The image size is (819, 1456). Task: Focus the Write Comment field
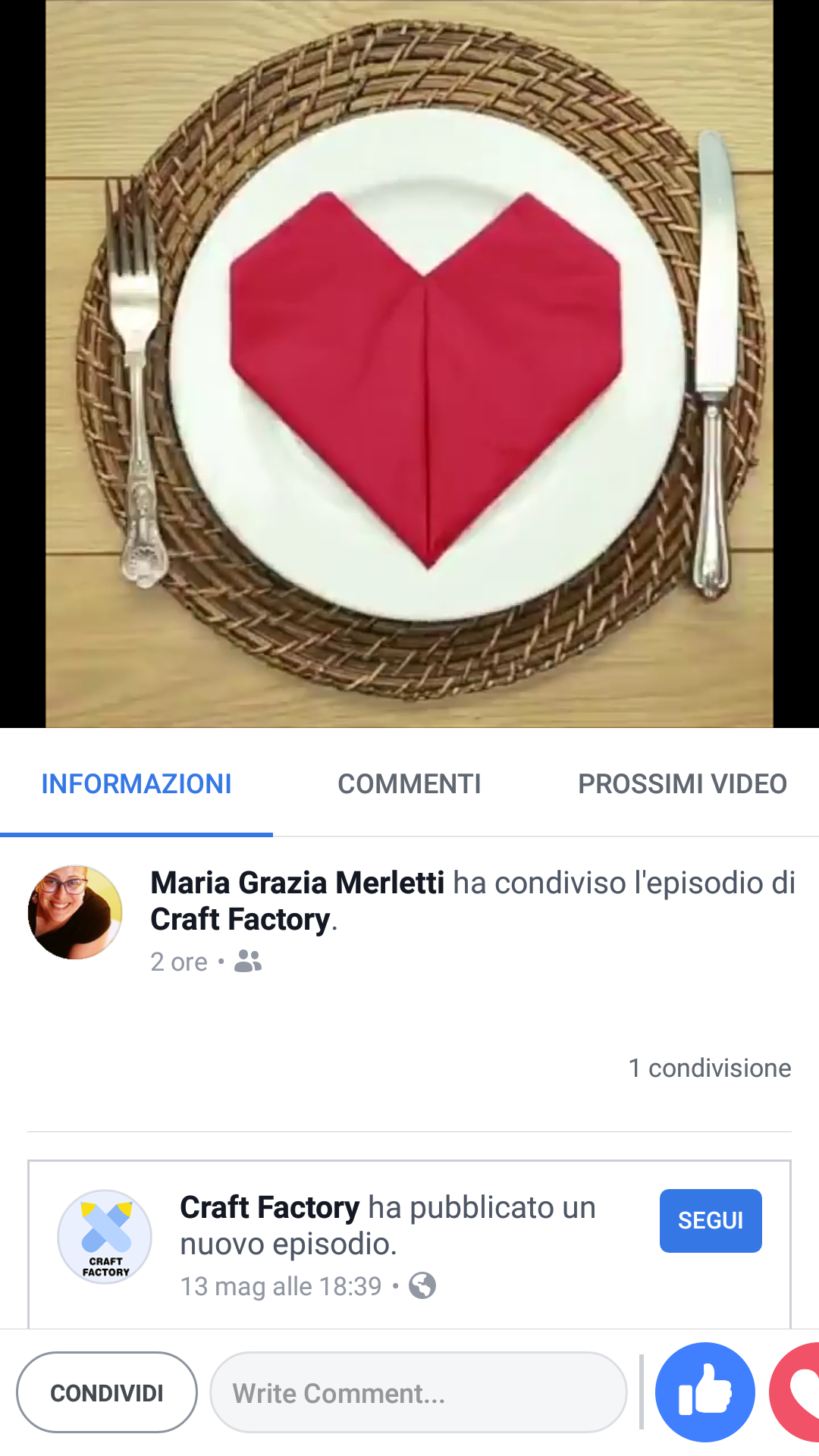417,1392
